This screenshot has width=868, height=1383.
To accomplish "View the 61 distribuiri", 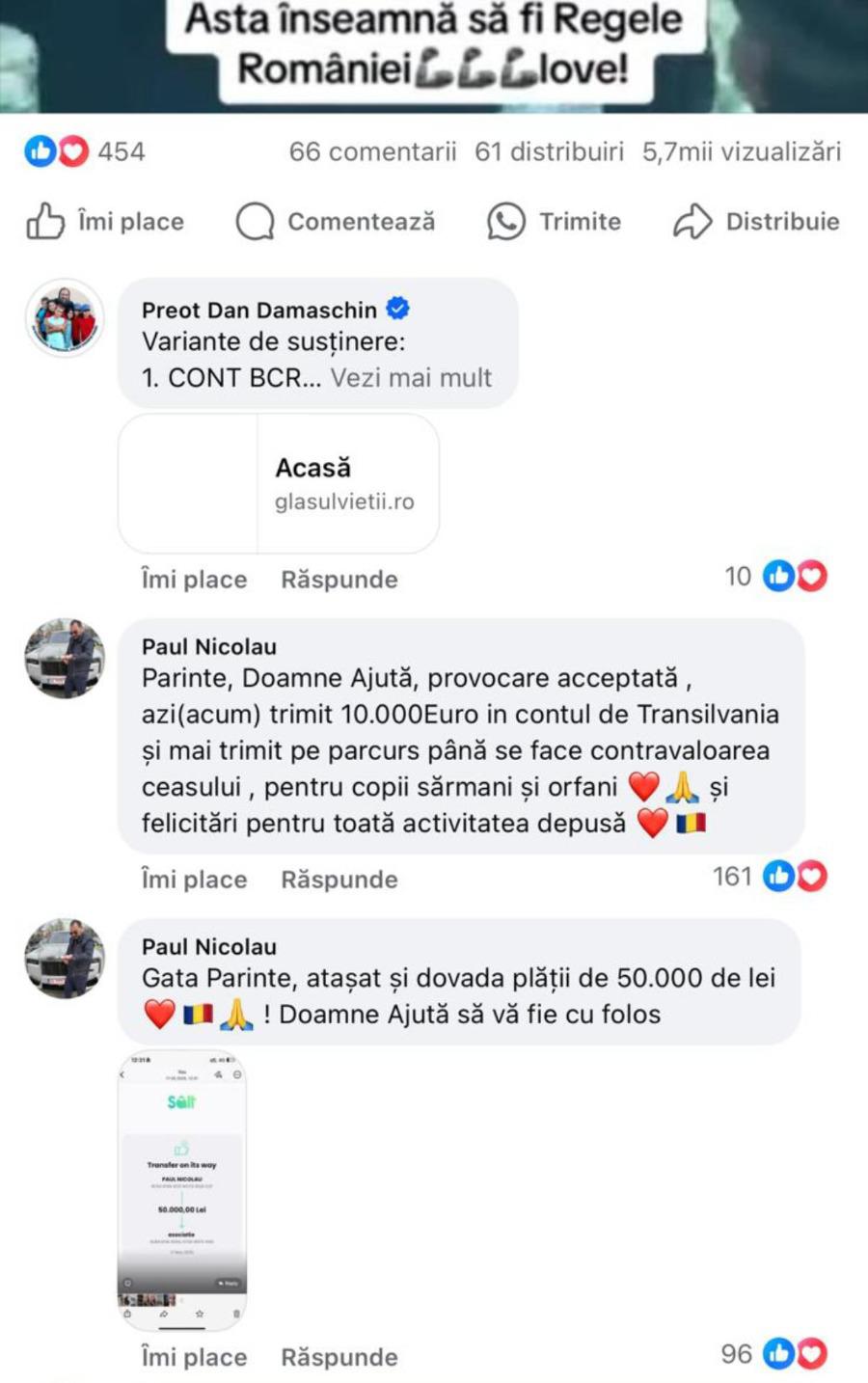I will [x=549, y=151].
